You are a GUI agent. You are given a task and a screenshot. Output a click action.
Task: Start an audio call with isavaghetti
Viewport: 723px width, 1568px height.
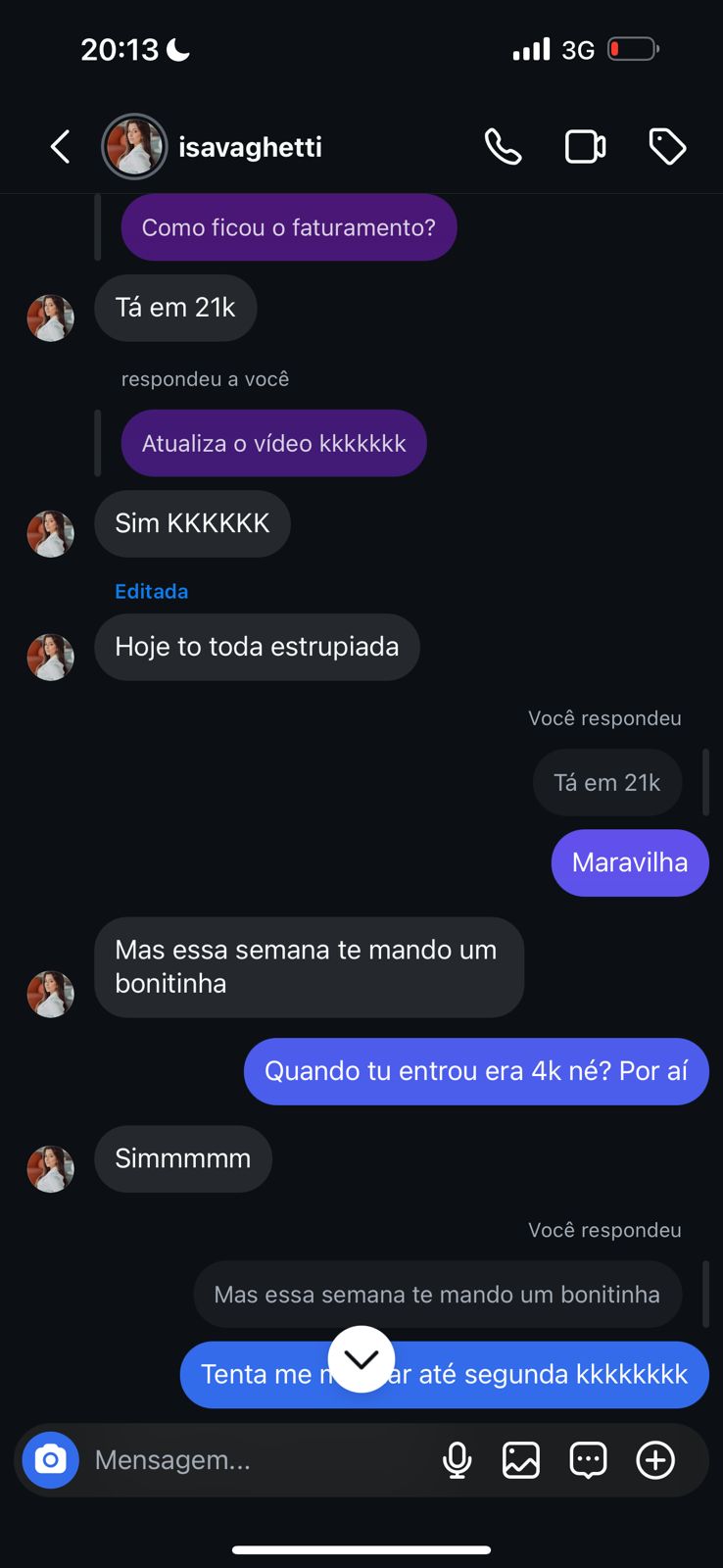tap(503, 147)
